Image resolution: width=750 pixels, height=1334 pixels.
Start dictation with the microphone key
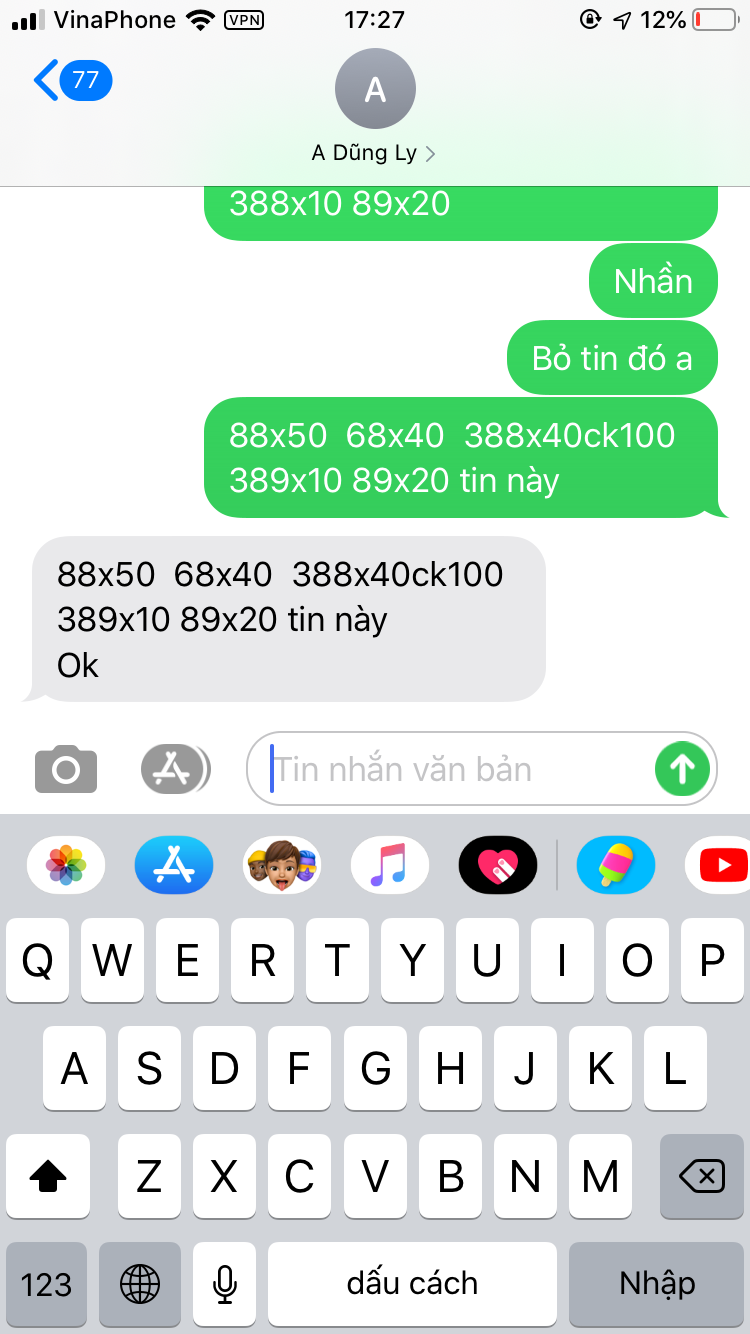pos(225,1284)
